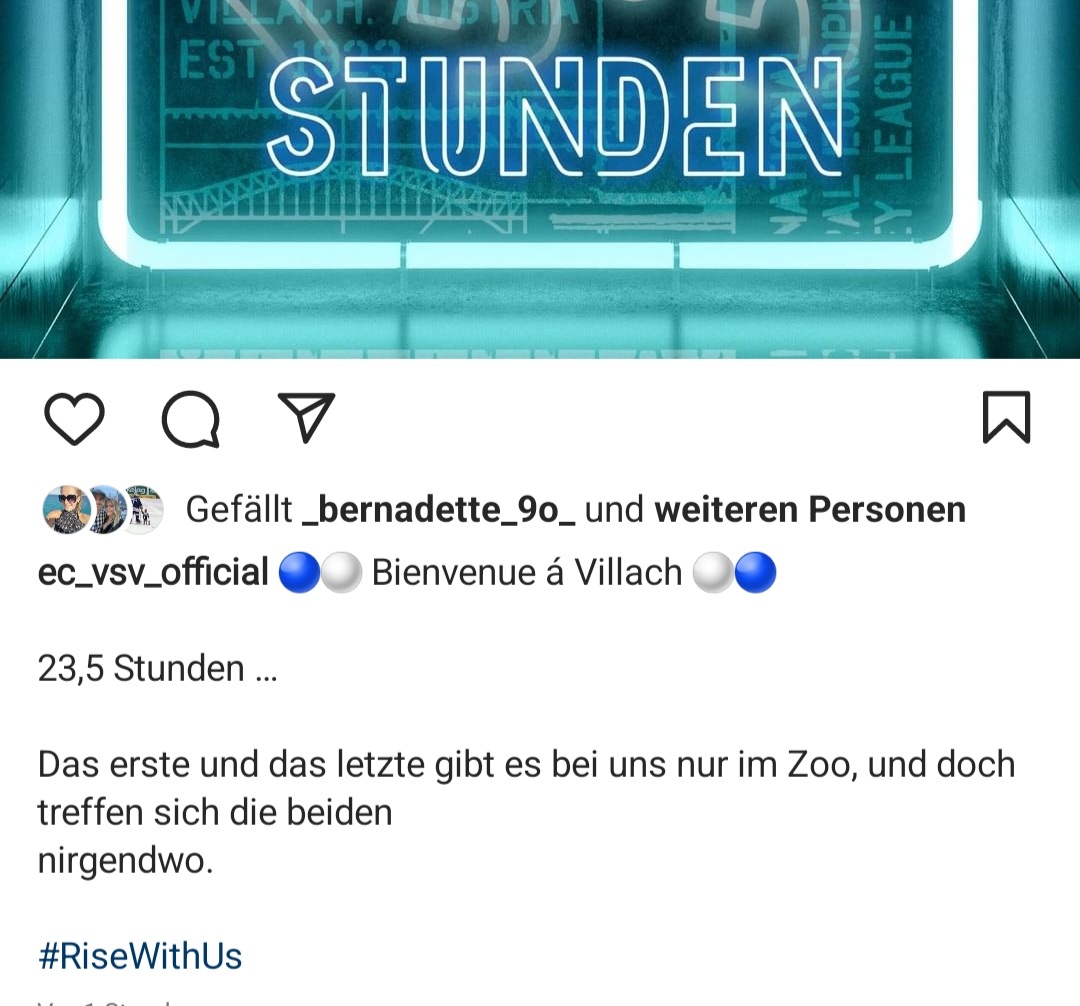Open comments via the speech bubble icon
1080x1006 pixels.
[x=191, y=419]
